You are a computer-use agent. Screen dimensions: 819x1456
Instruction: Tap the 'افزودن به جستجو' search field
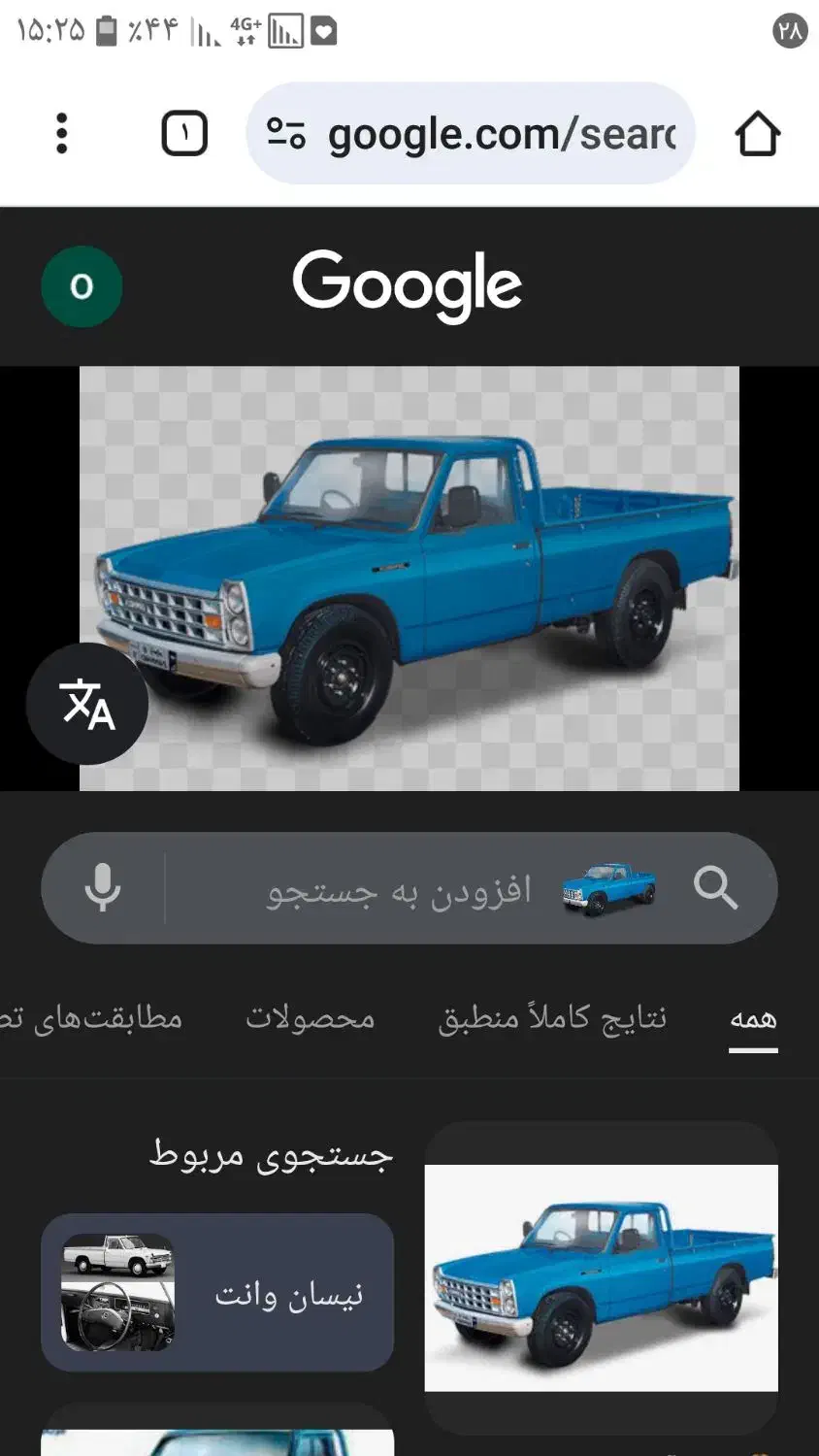pos(399,890)
